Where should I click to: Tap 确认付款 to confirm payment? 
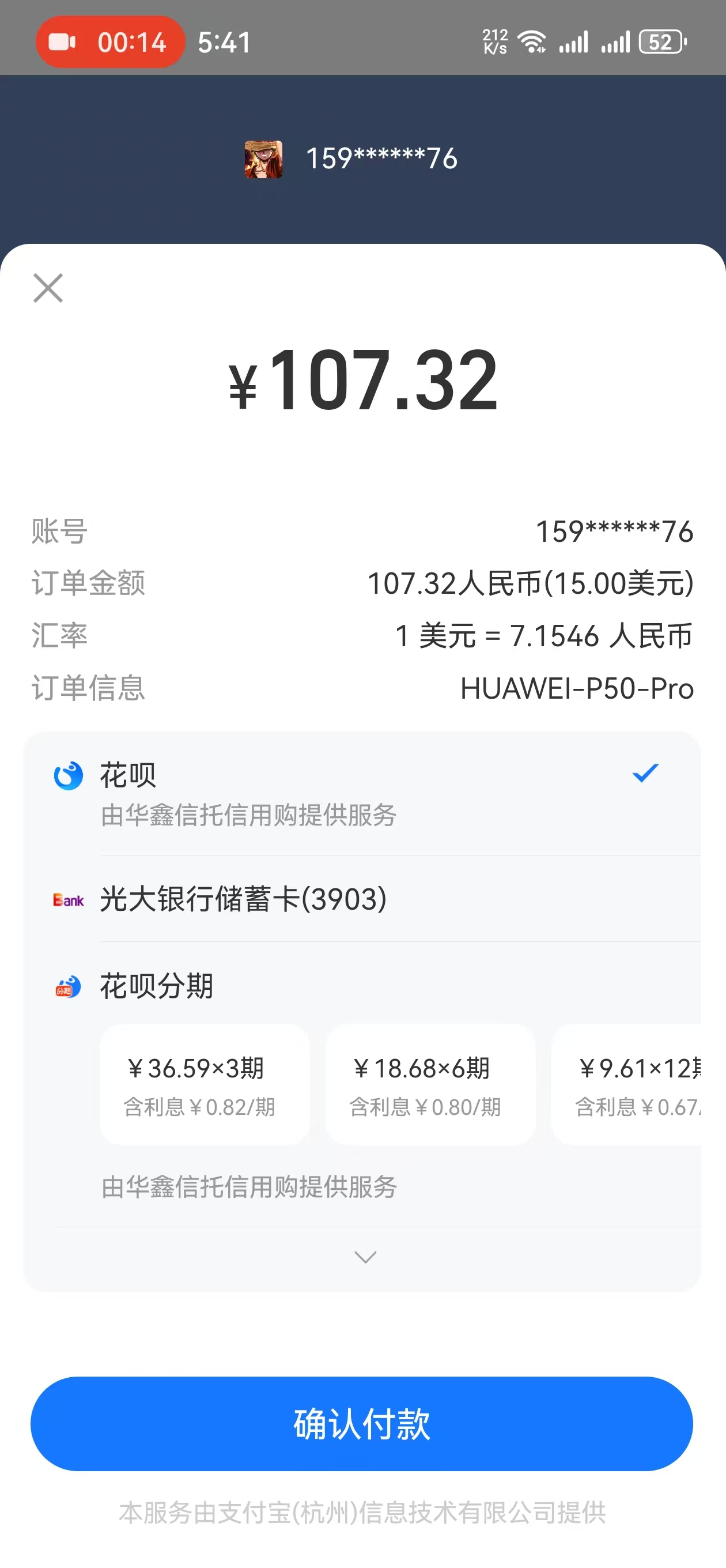(362, 1424)
